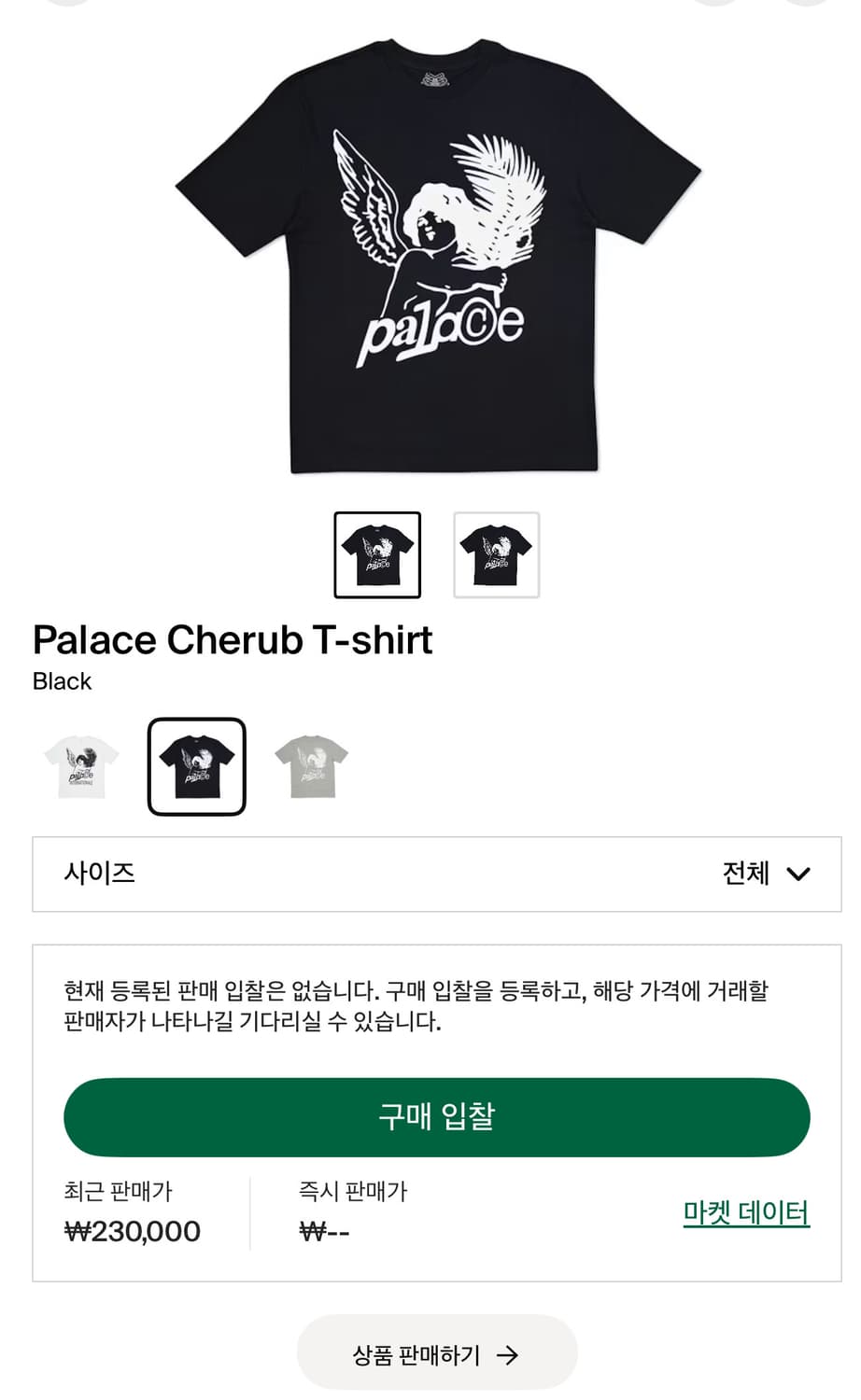Viewport: 861px width, 1400px height.
Task: Expand the 사이즈 size dropdown
Action: coord(430,874)
